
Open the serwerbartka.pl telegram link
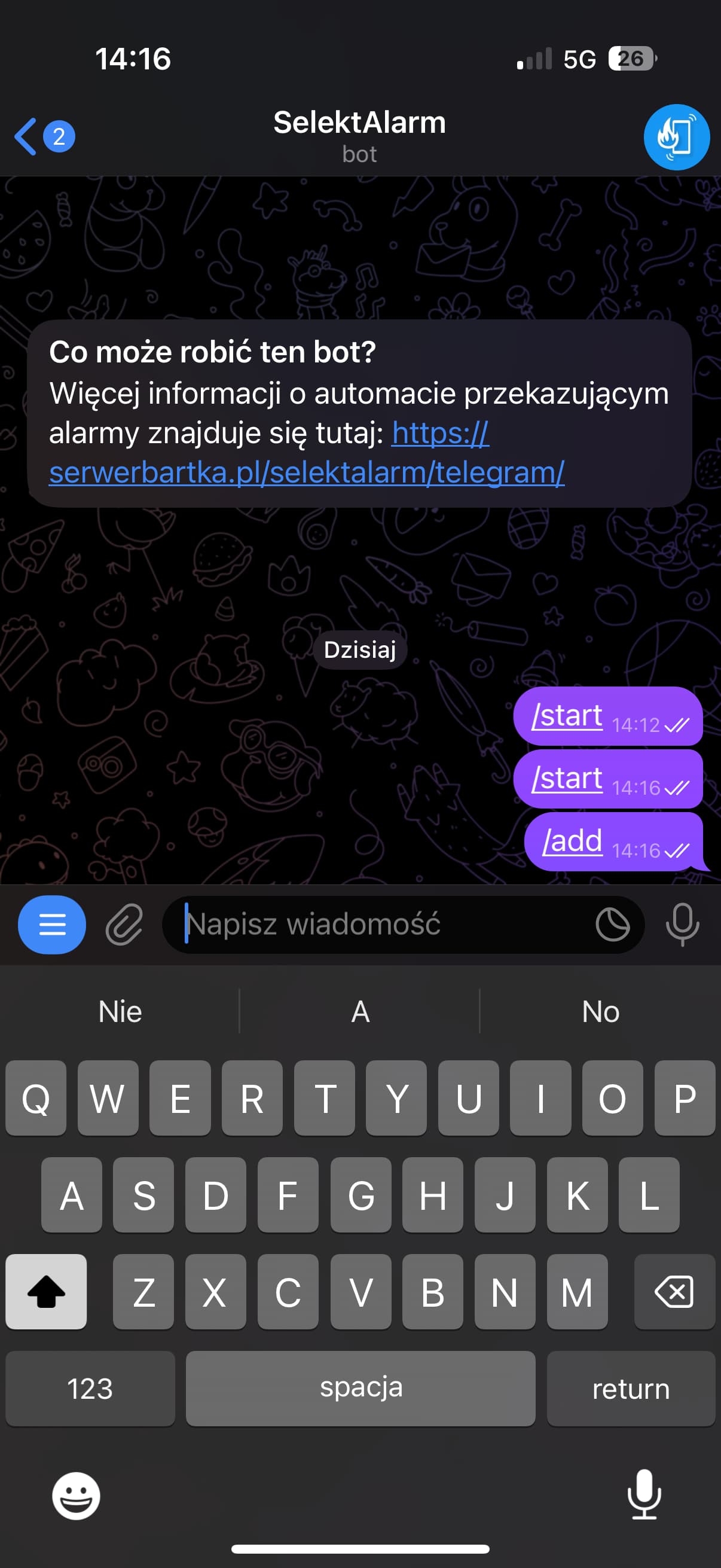307,472
